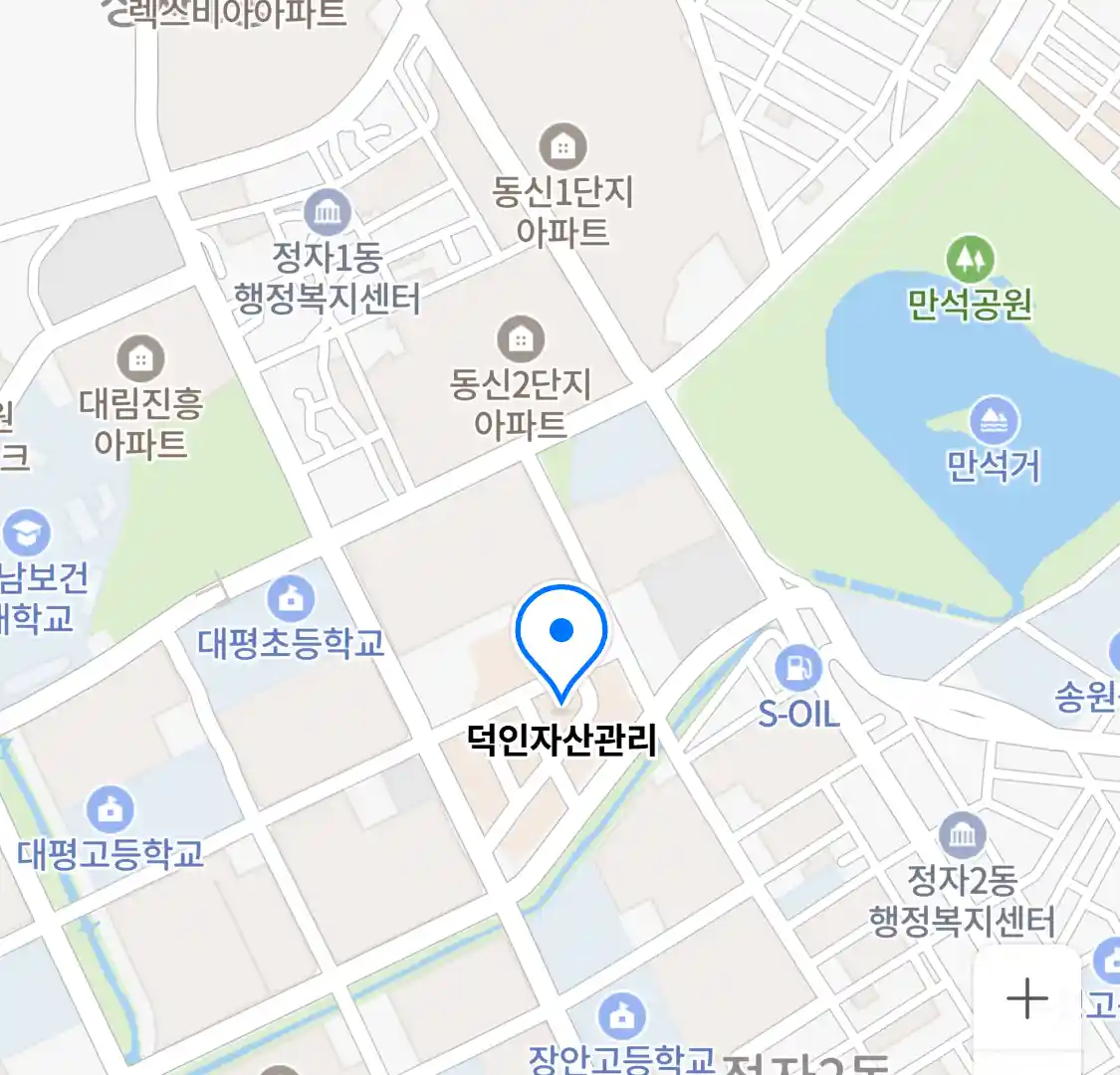Select 대림진흥 아파트 marker
The image size is (1120, 1075).
point(141,359)
